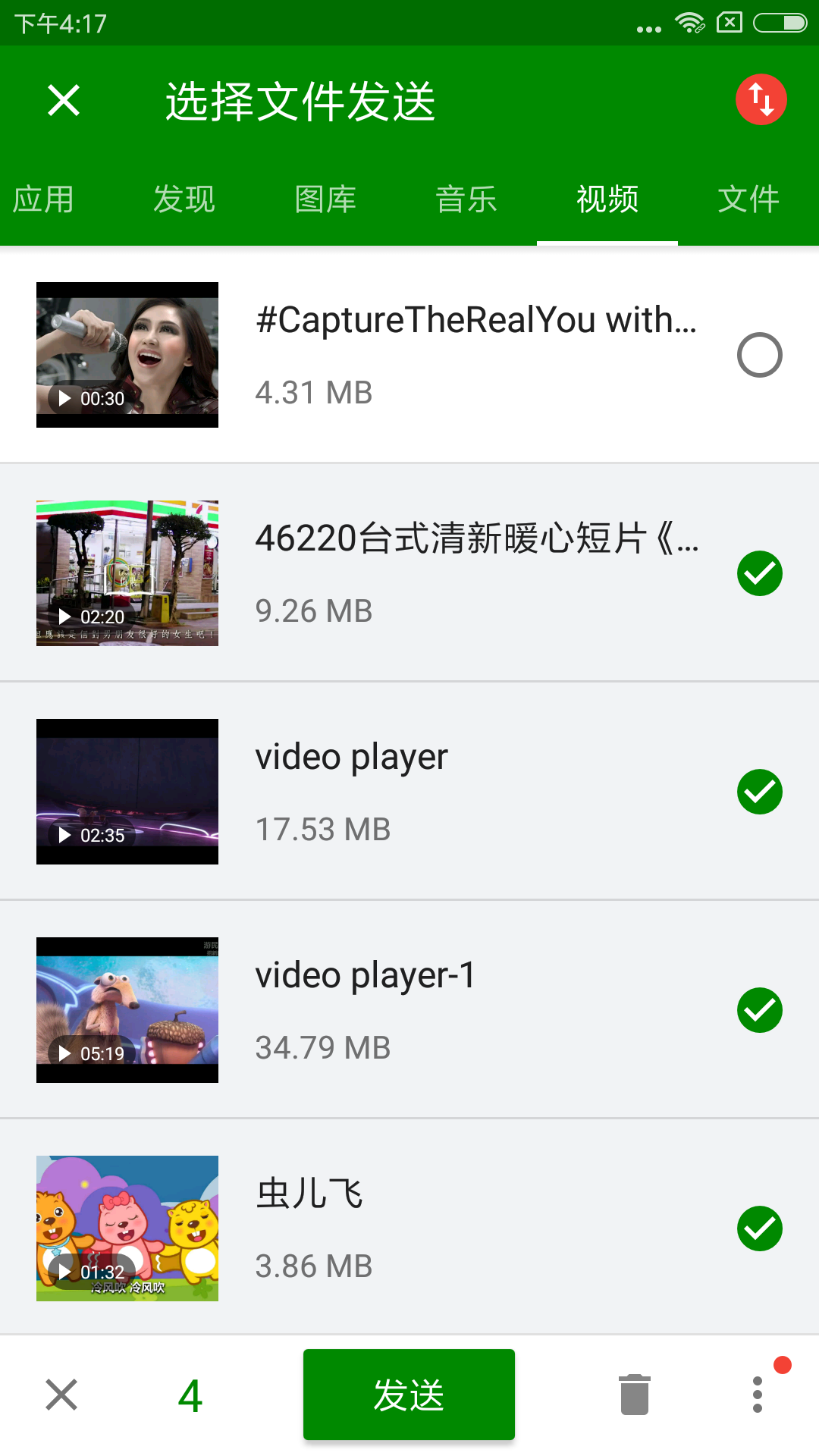Uncheck the video player 17.53 MB item
819x1456 pixels.
[x=759, y=792]
